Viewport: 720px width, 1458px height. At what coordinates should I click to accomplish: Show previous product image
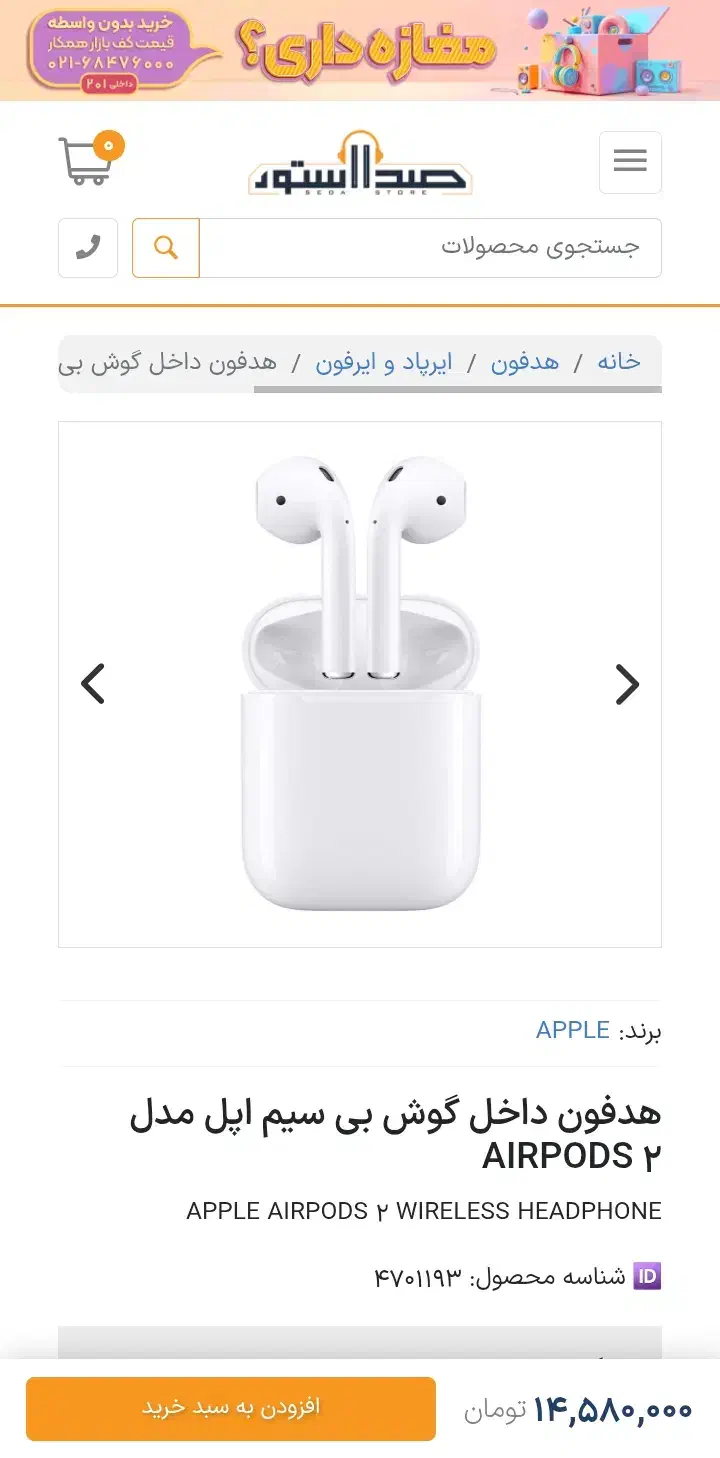93,684
